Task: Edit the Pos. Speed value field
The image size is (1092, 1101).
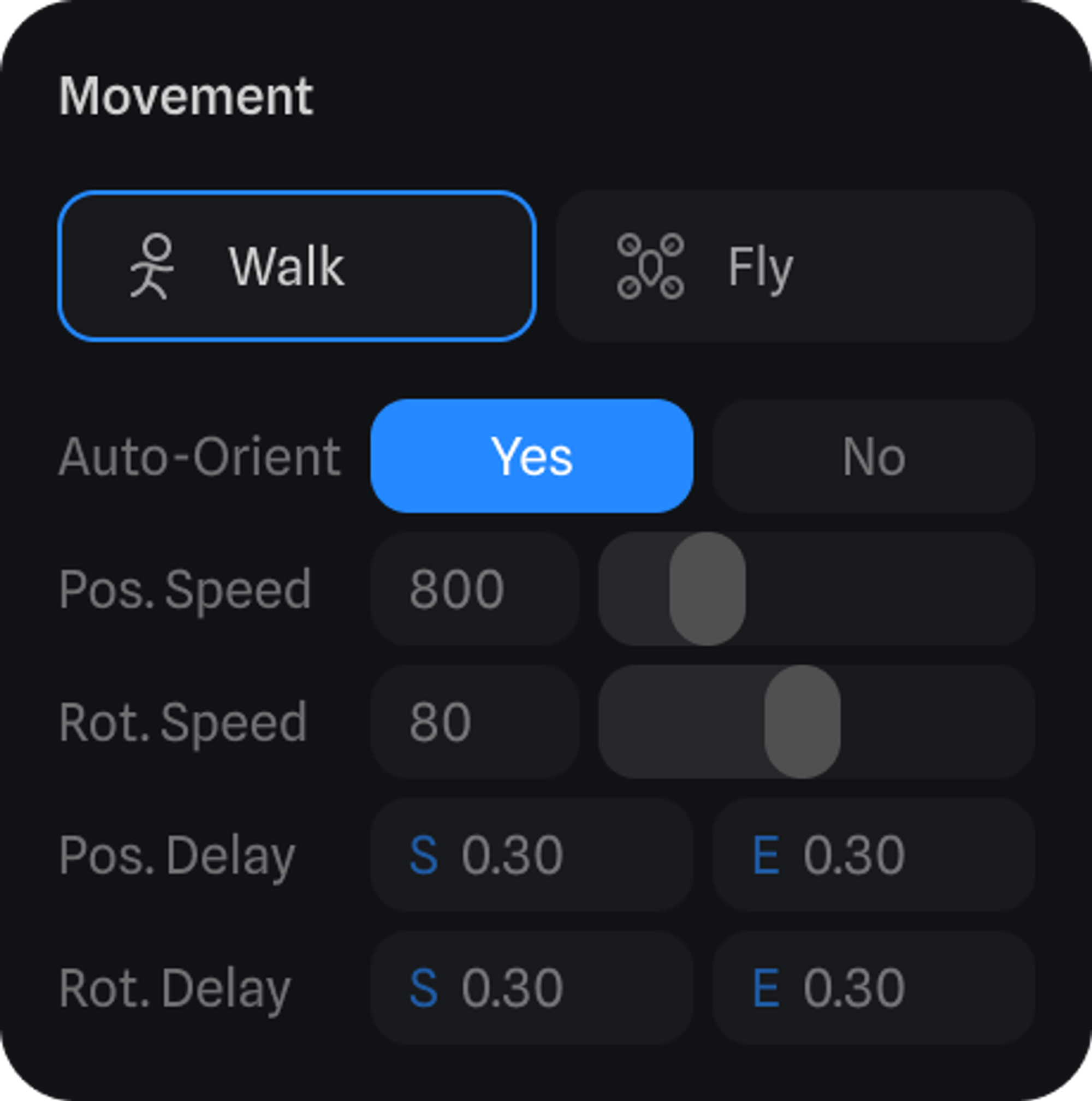Action: click(x=474, y=588)
